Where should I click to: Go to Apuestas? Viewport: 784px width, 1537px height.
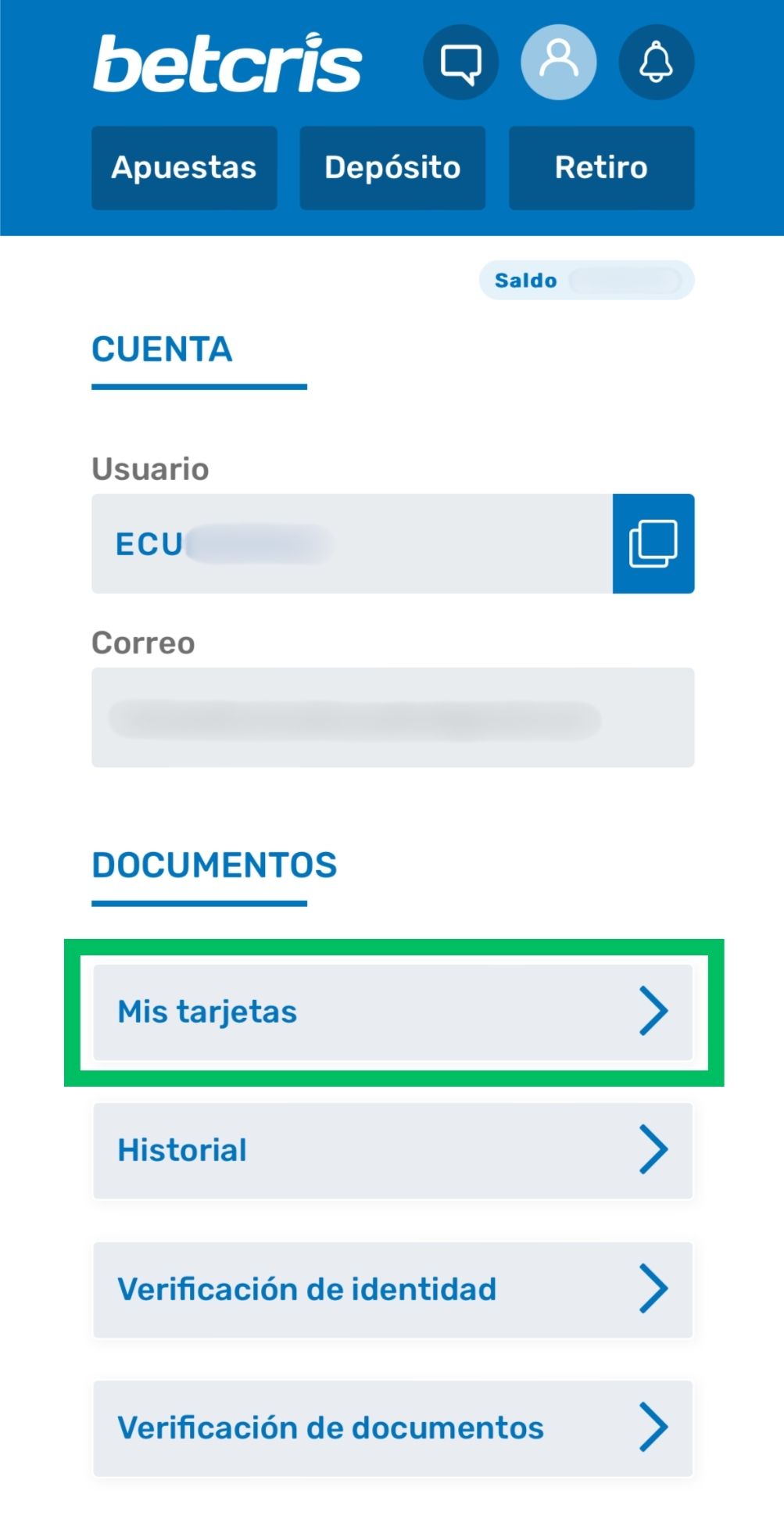pyautogui.click(x=184, y=167)
